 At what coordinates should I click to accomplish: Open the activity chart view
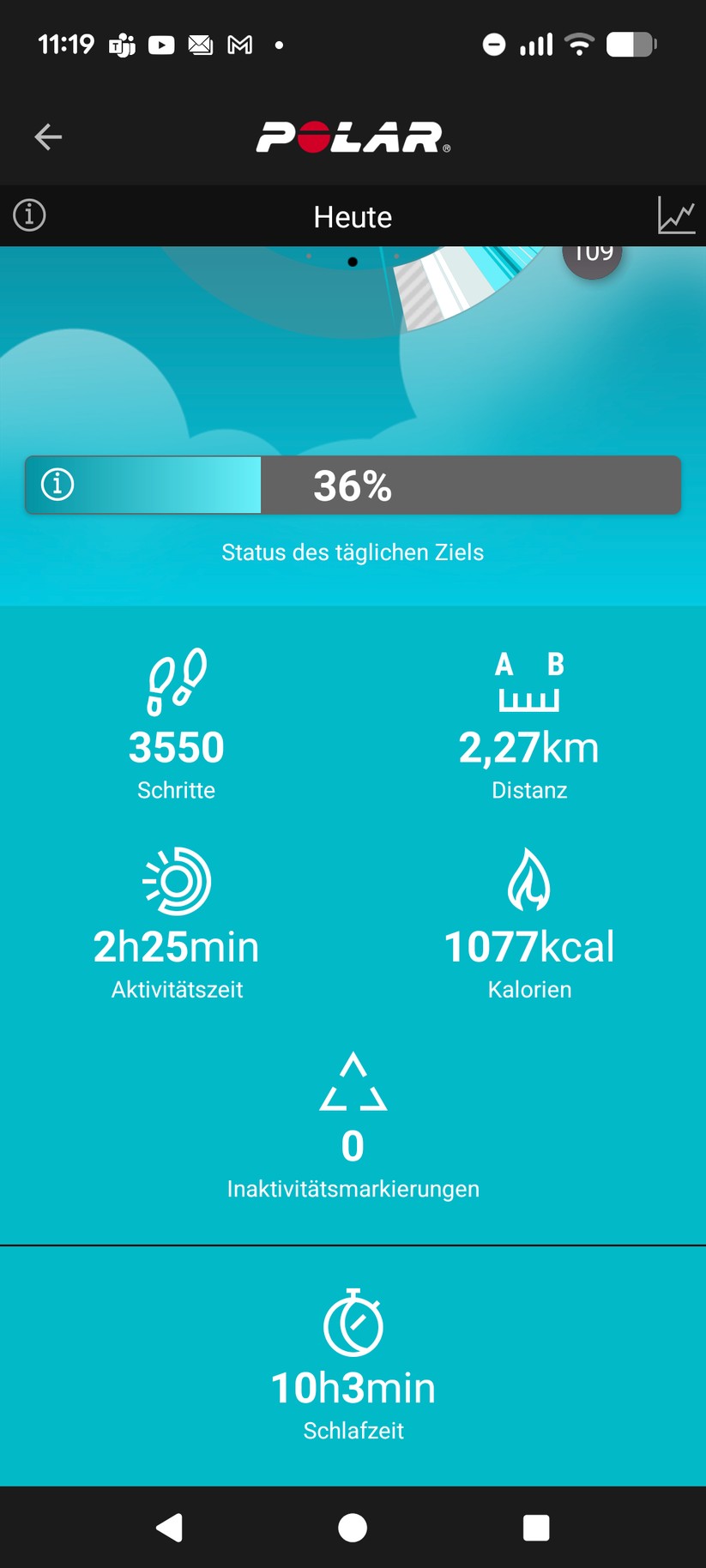676,215
